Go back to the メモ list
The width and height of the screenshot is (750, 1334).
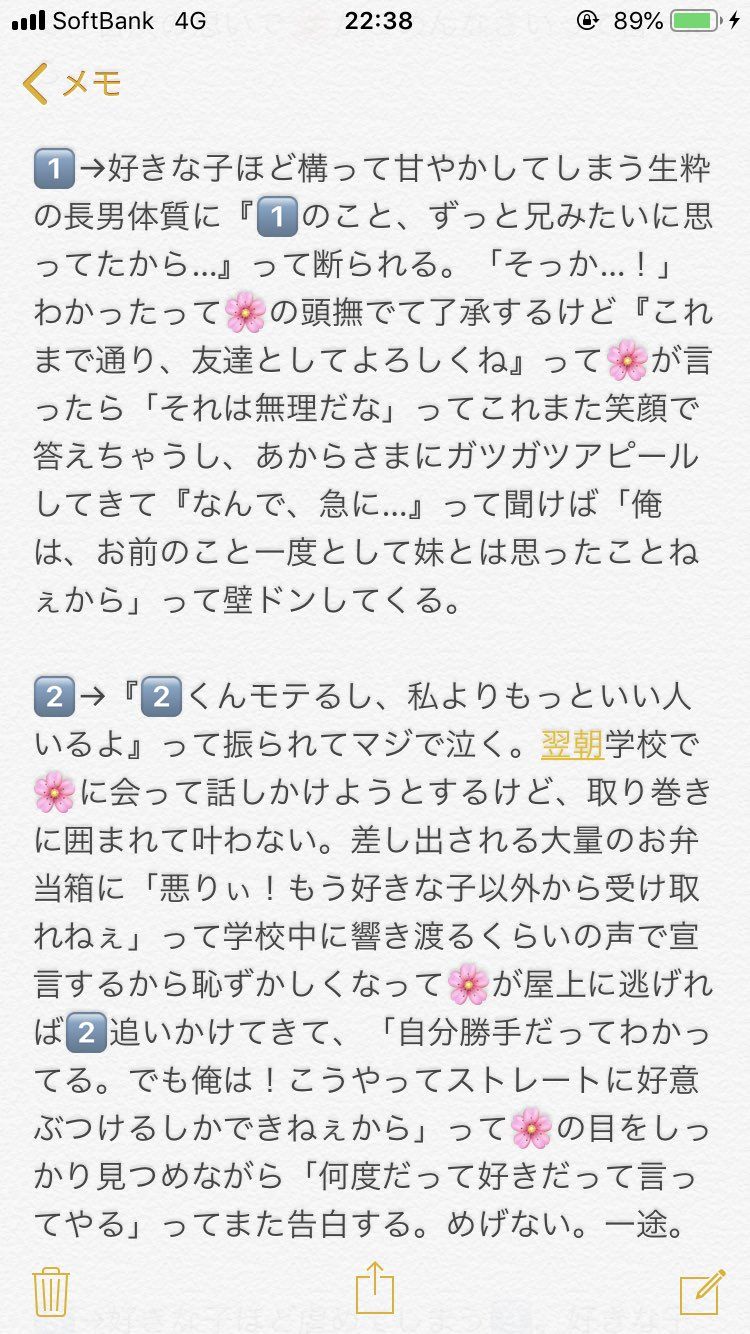73,84
